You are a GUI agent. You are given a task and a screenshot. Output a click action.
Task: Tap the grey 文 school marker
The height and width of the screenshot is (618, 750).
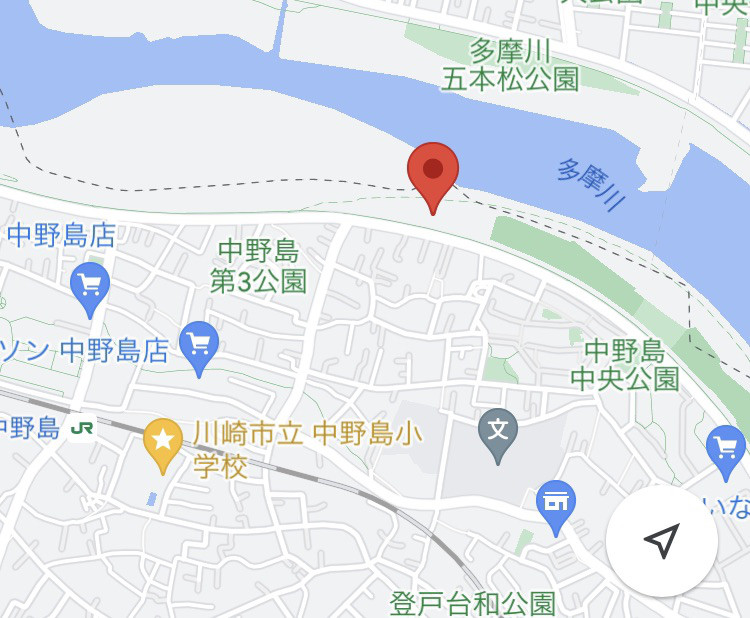(499, 432)
